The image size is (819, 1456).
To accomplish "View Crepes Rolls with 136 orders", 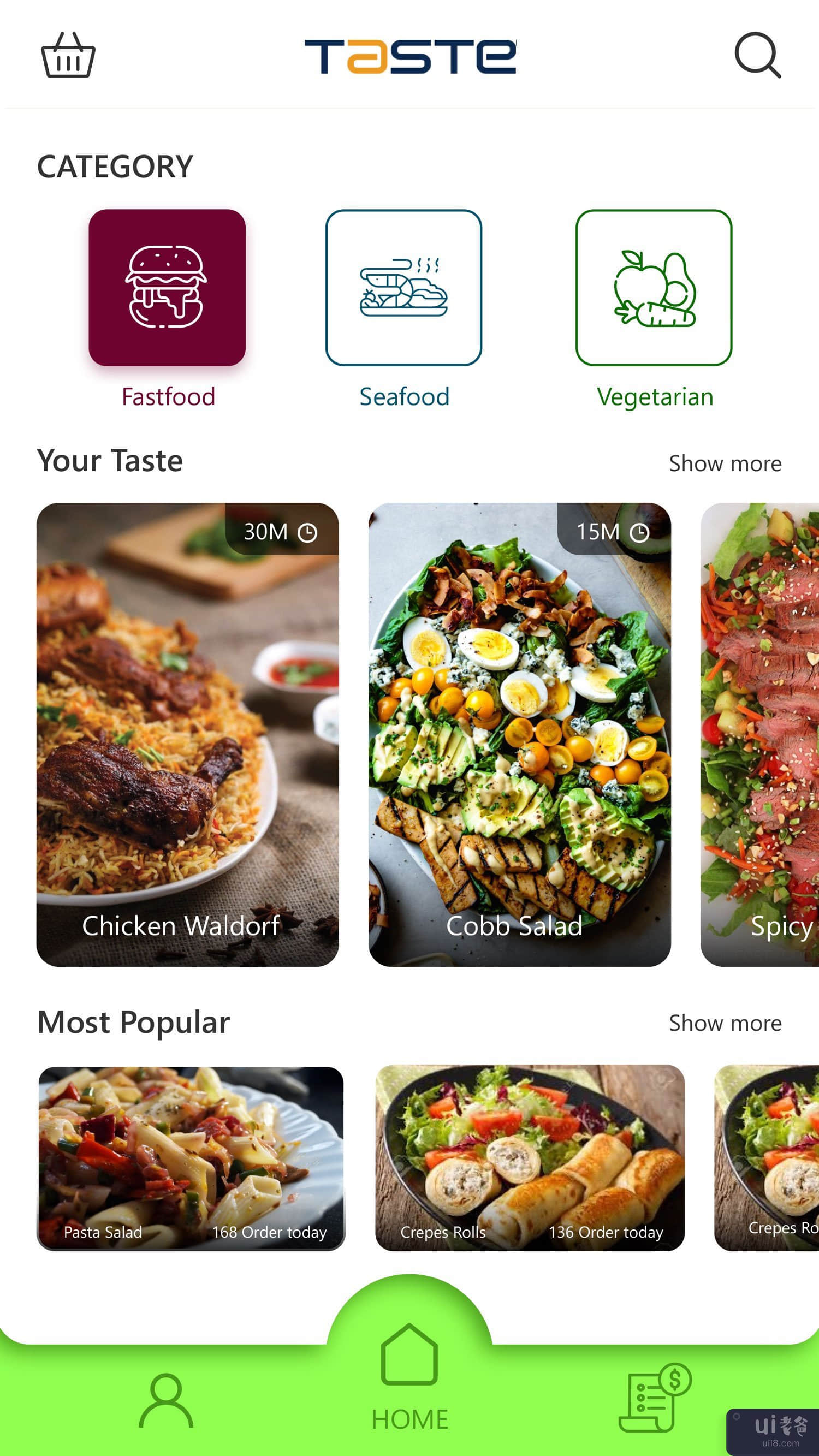I will click(x=530, y=1158).
